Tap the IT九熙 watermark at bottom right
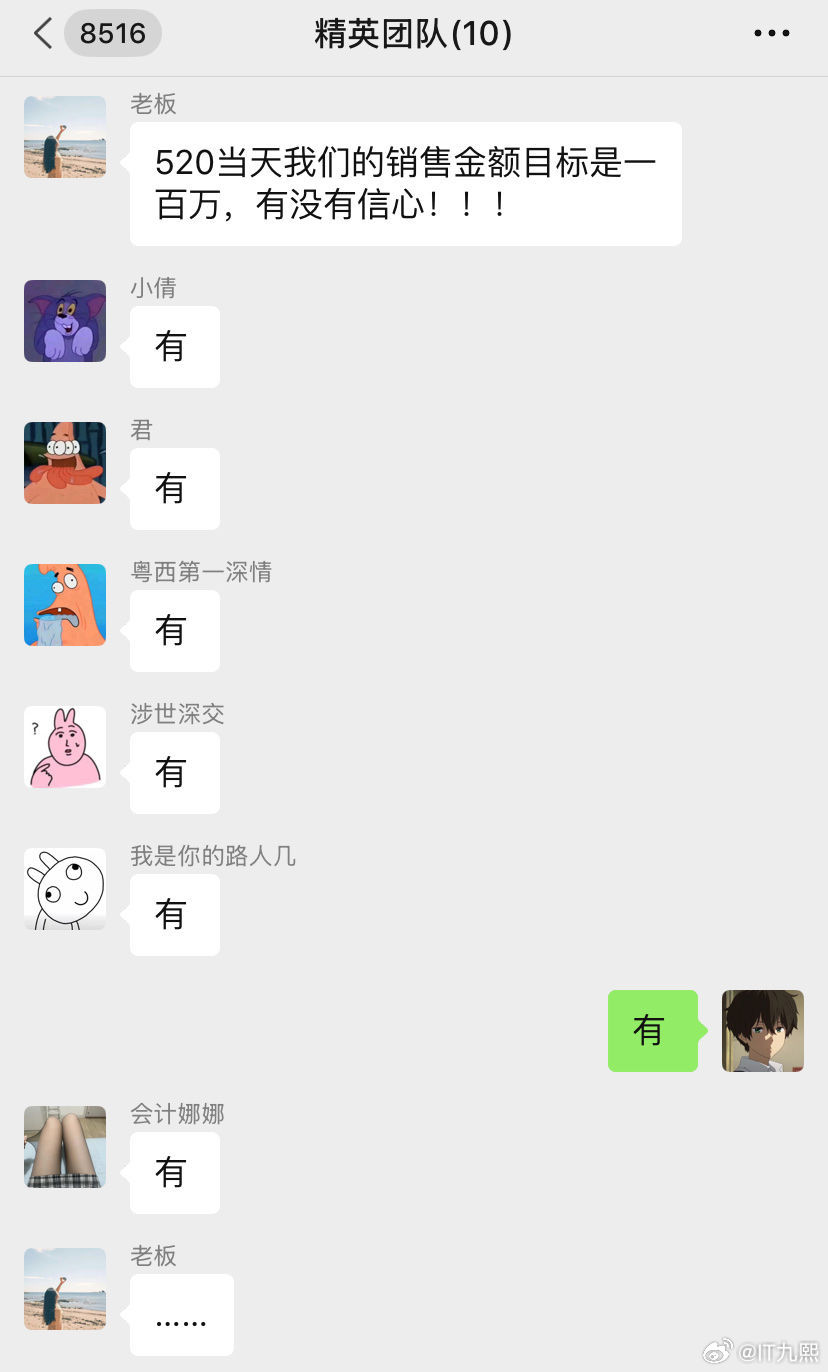The height and width of the screenshot is (1372, 828). (x=768, y=1352)
